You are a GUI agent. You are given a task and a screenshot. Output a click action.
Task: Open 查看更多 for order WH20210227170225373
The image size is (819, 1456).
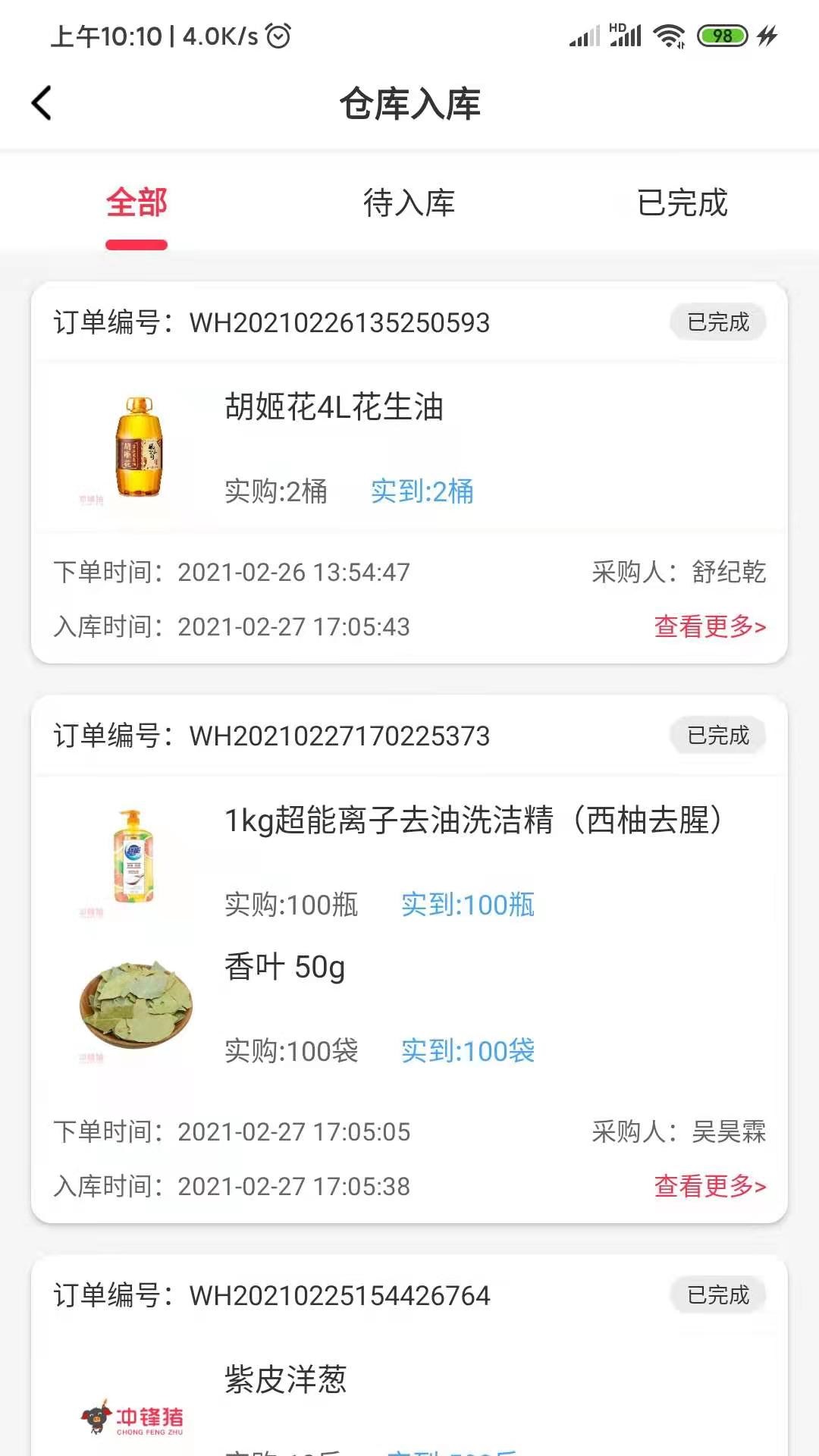tap(710, 1186)
